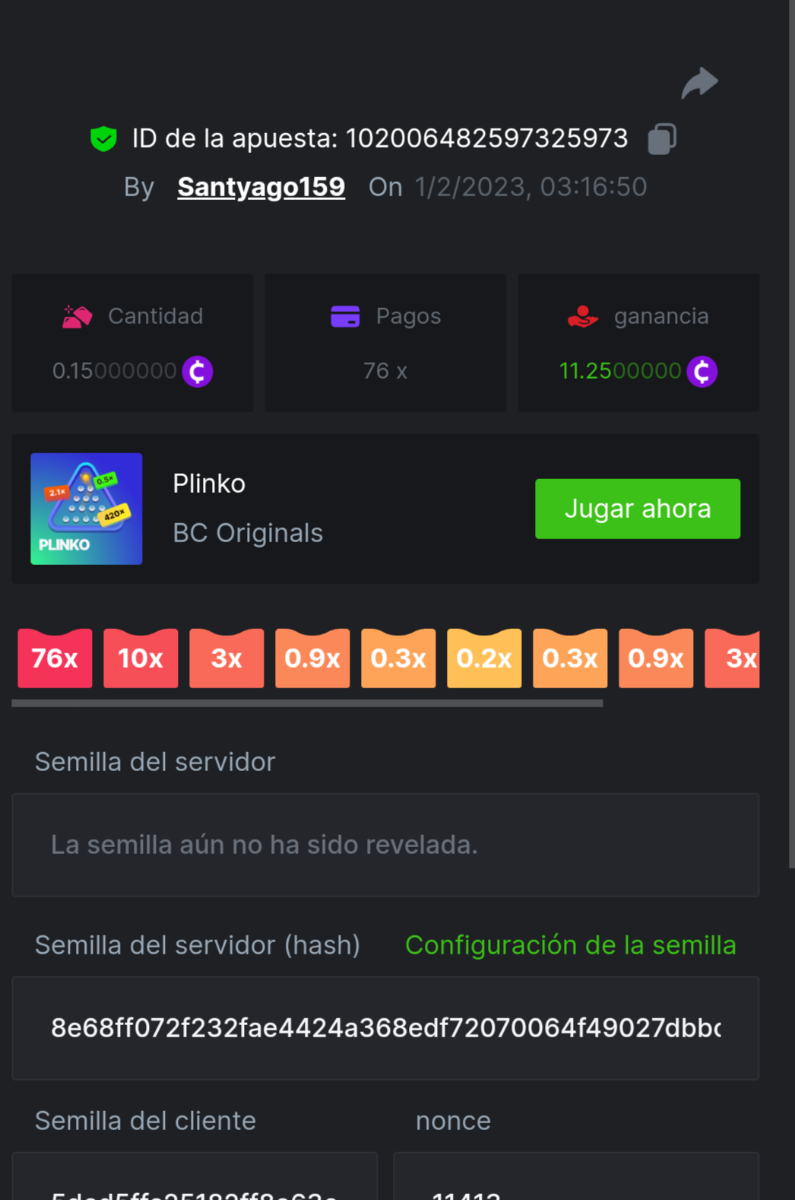Open the Plinko game thumbnail

[86, 509]
